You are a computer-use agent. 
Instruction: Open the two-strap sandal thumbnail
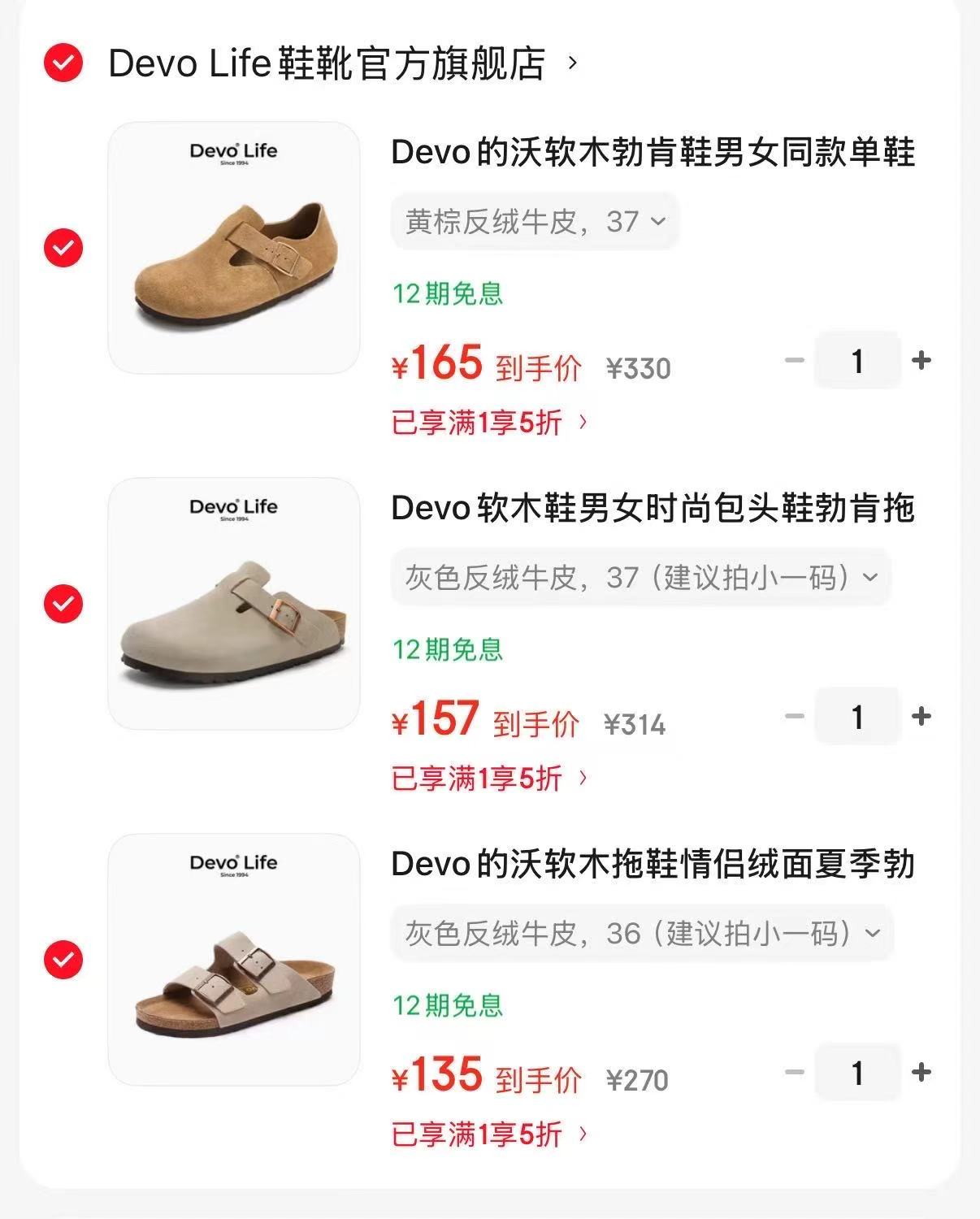pos(234,960)
